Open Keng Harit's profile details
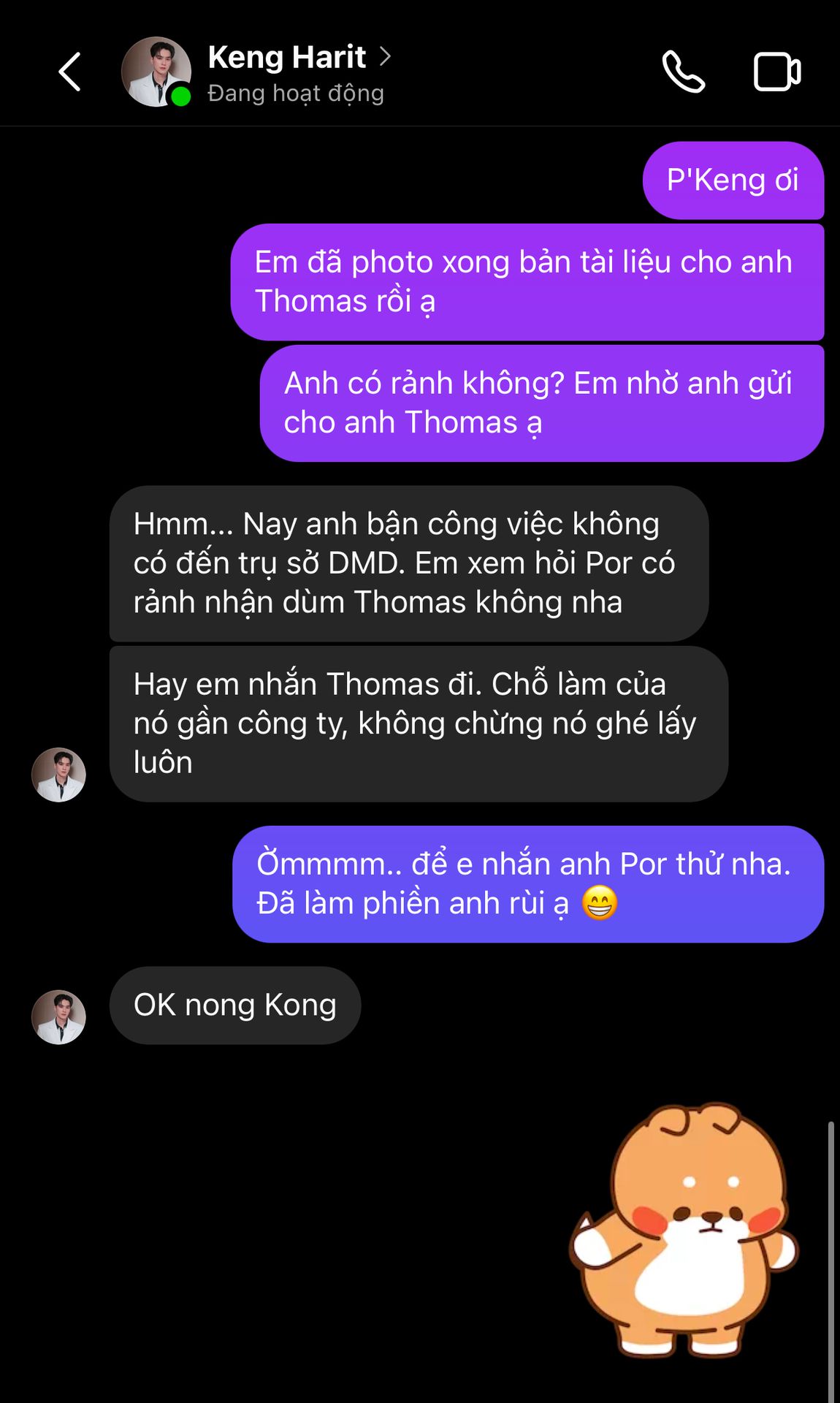The height and width of the screenshot is (1403, 840). coord(299,58)
